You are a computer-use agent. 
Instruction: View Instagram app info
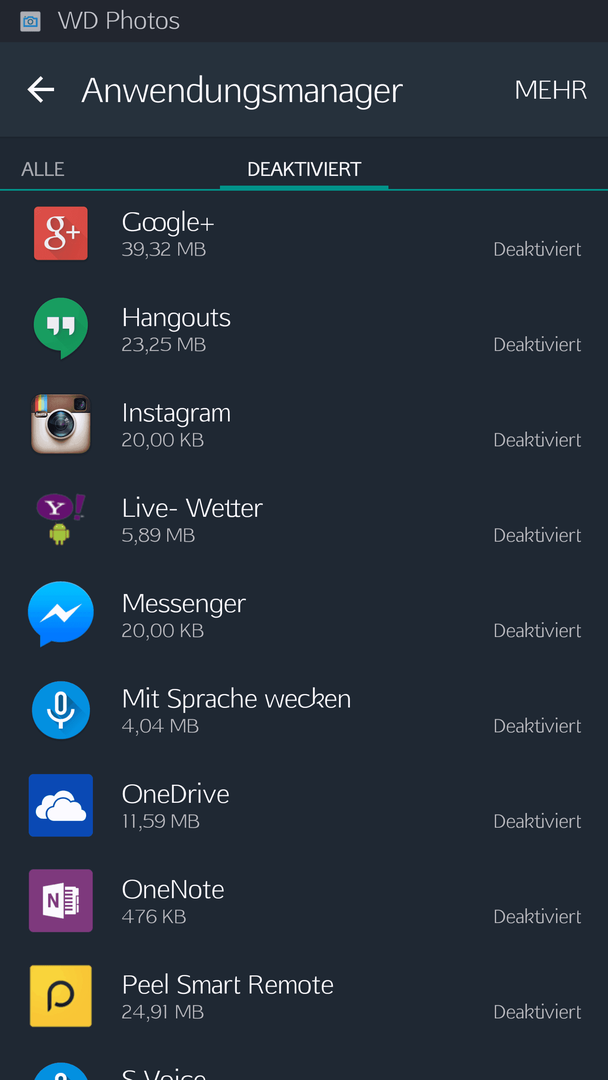click(x=304, y=425)
